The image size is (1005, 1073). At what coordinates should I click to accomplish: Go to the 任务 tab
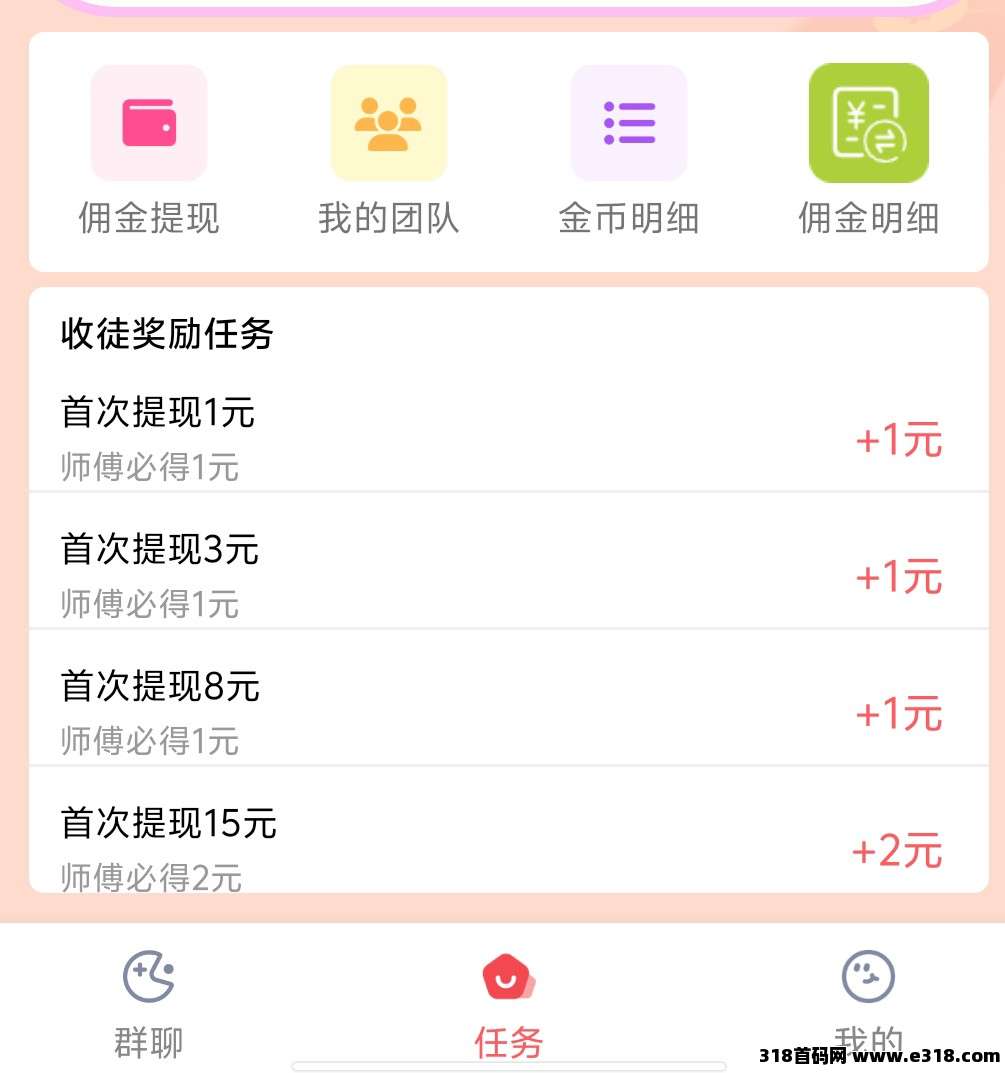pyautogui.click(x=508, y=1002)
